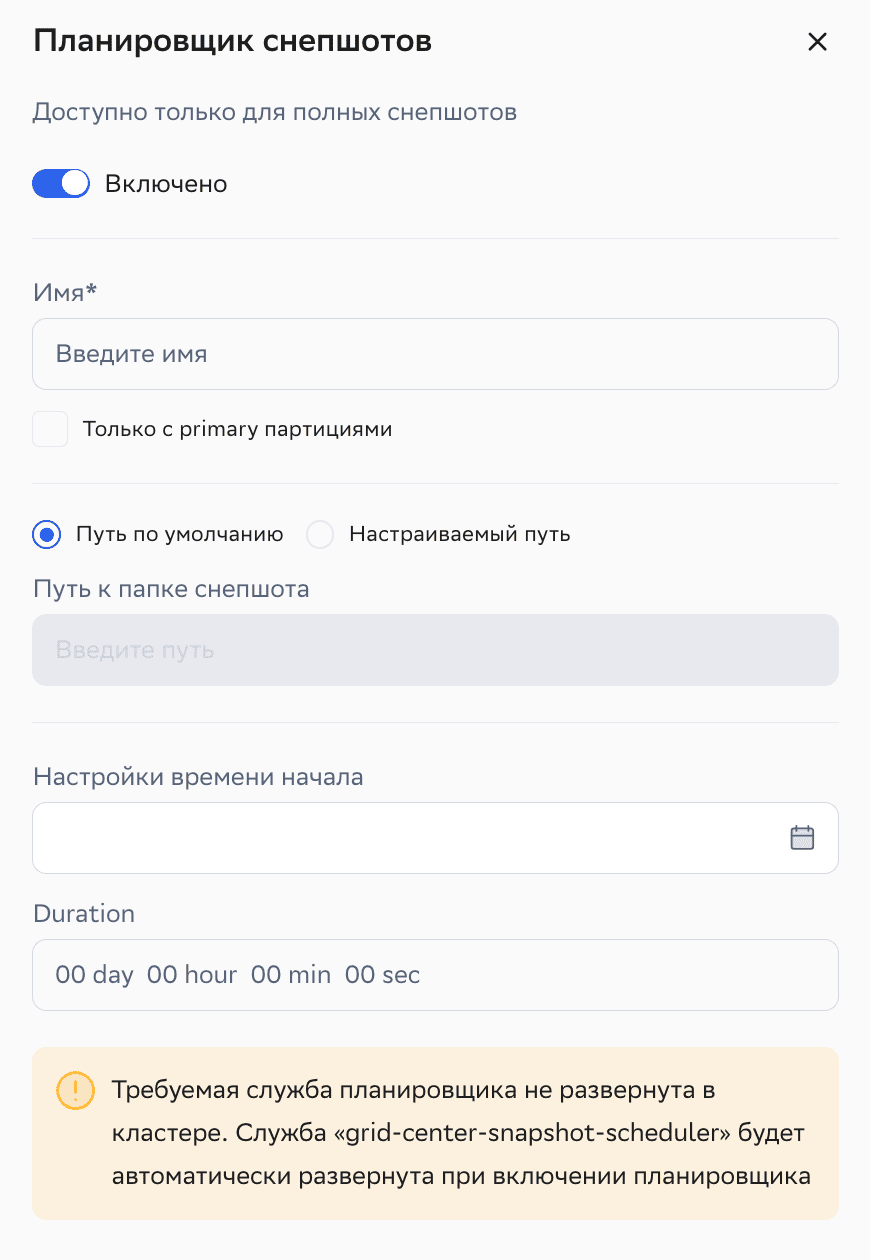Check the Только с primary партициями box
This screenshot has height=1260, width=870.
click(50, 429)
